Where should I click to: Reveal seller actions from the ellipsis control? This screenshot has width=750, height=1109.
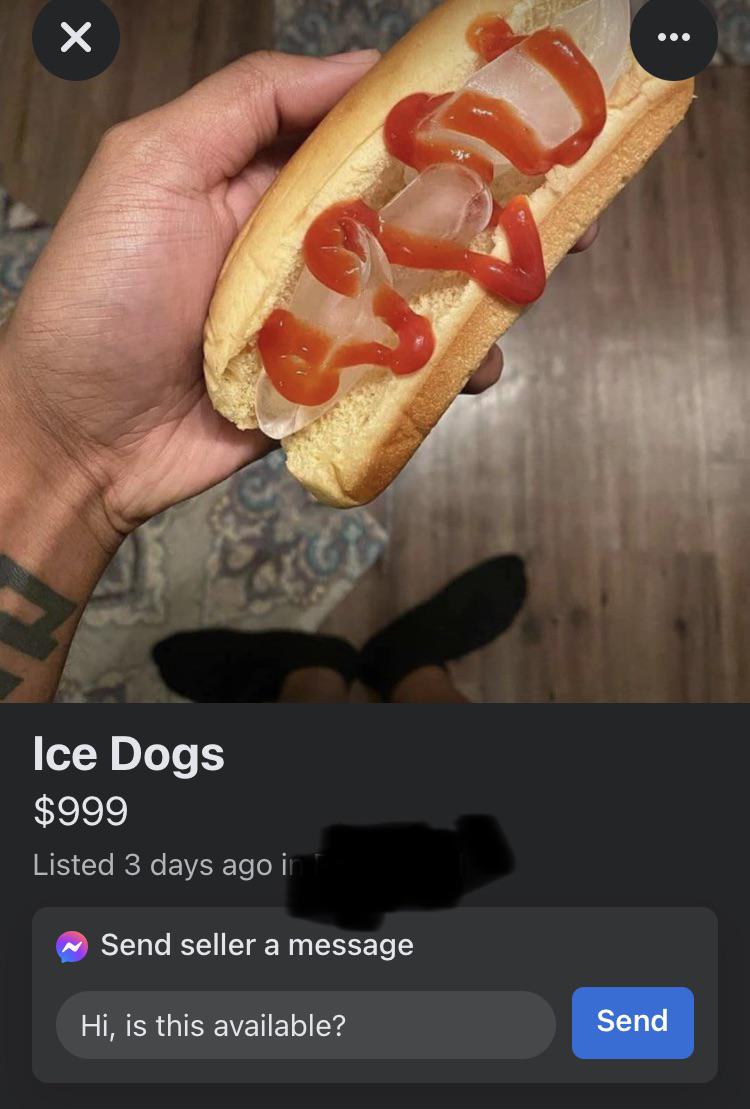coord(675,38)
